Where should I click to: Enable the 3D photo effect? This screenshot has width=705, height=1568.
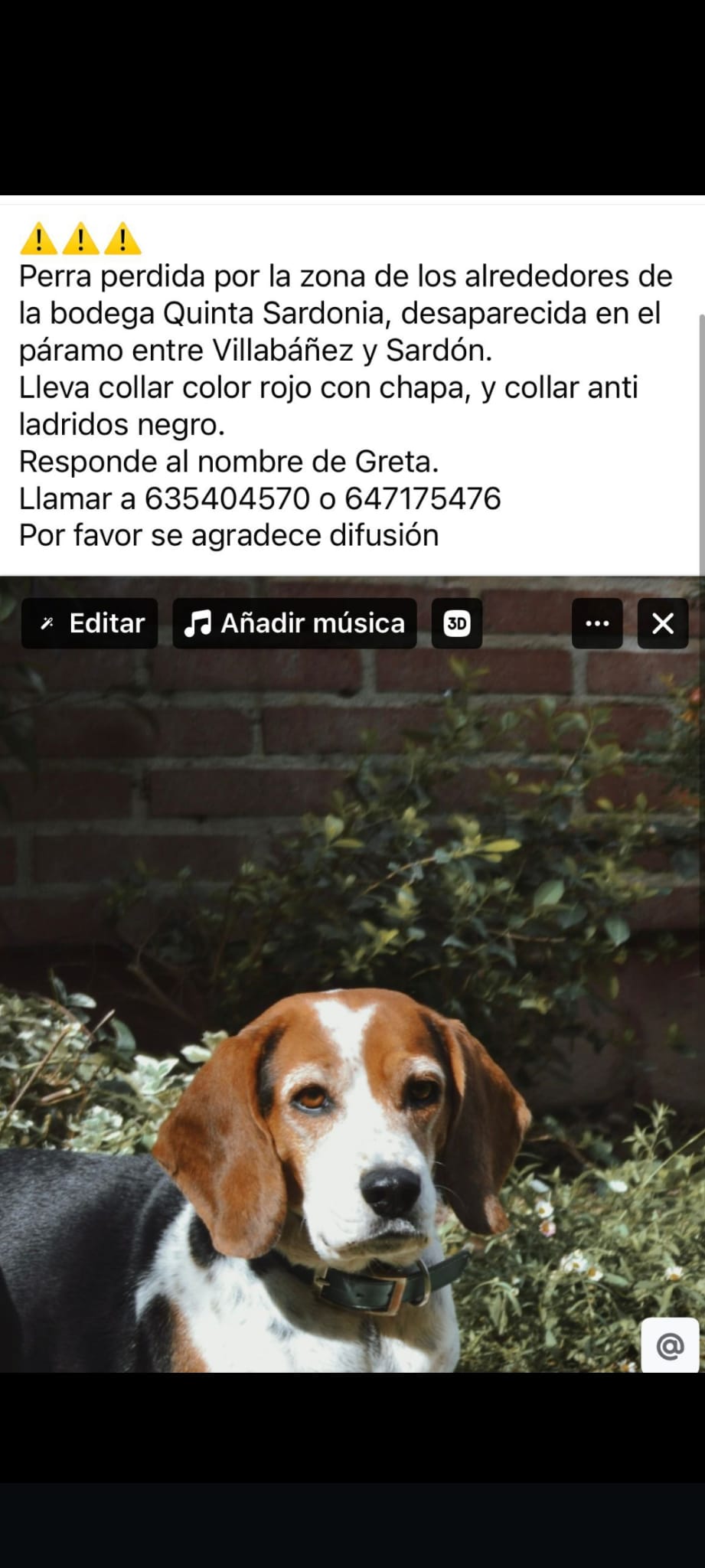tap(457, 623)
